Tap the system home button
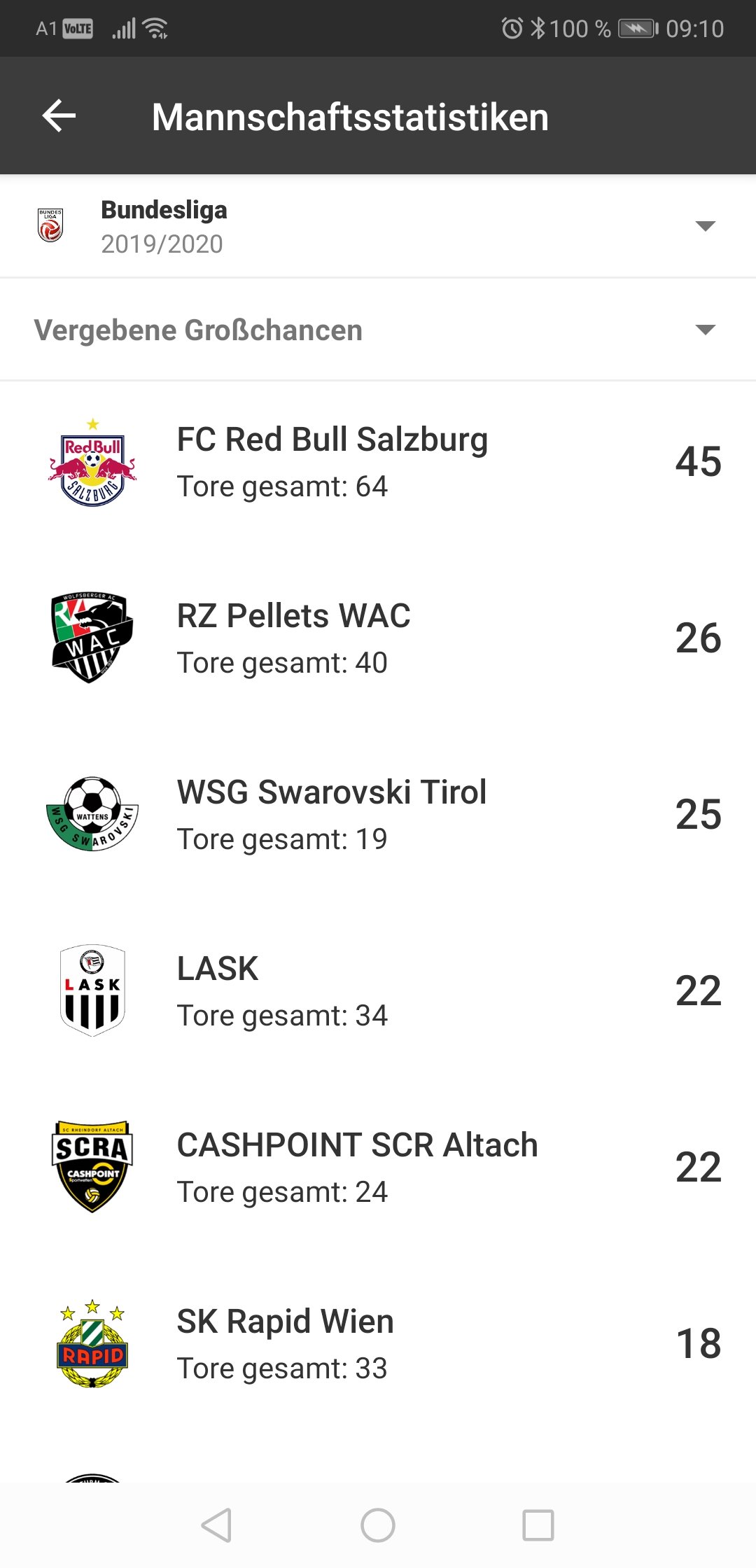The width and height of the screenshot is (756, 1568). pos(378,1525)
